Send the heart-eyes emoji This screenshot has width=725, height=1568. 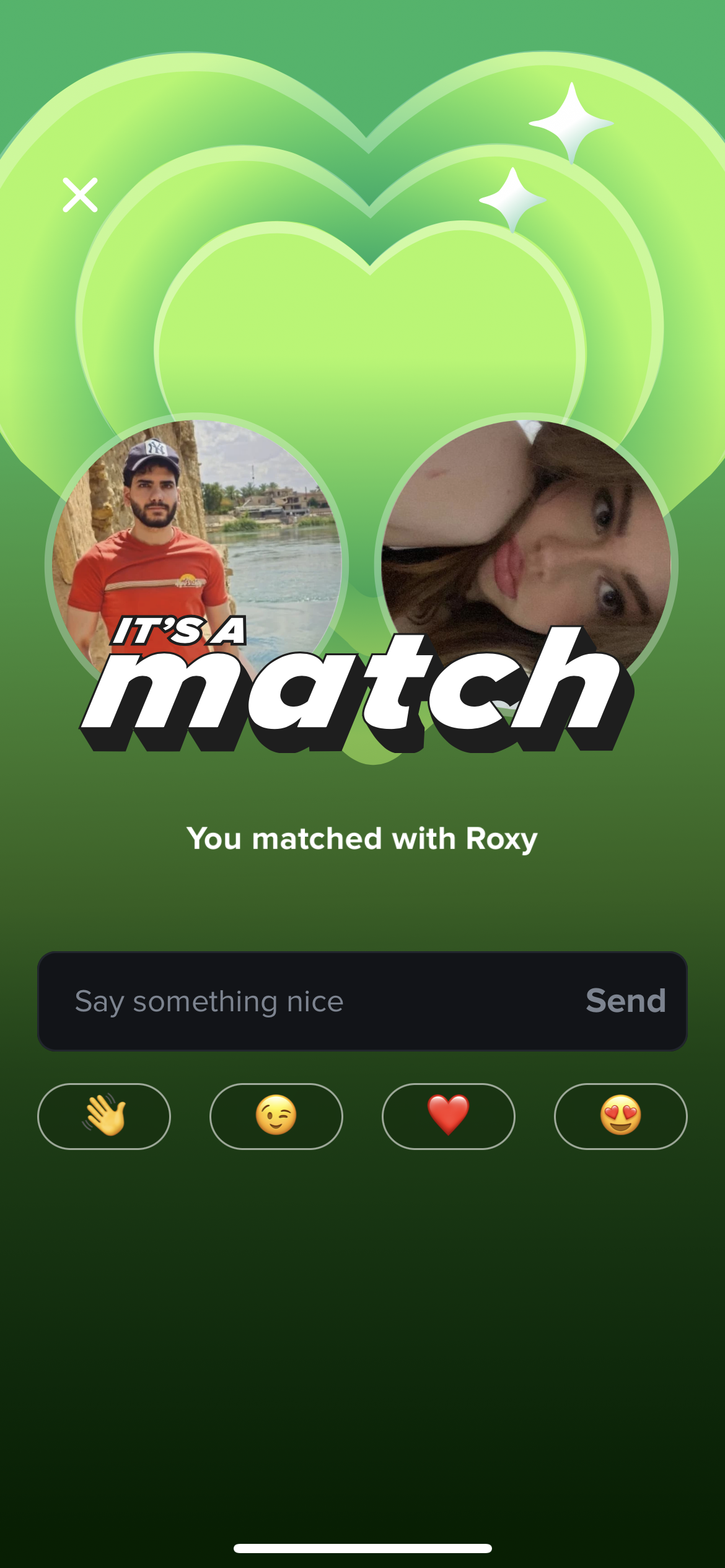click(x=621, y=1116)
